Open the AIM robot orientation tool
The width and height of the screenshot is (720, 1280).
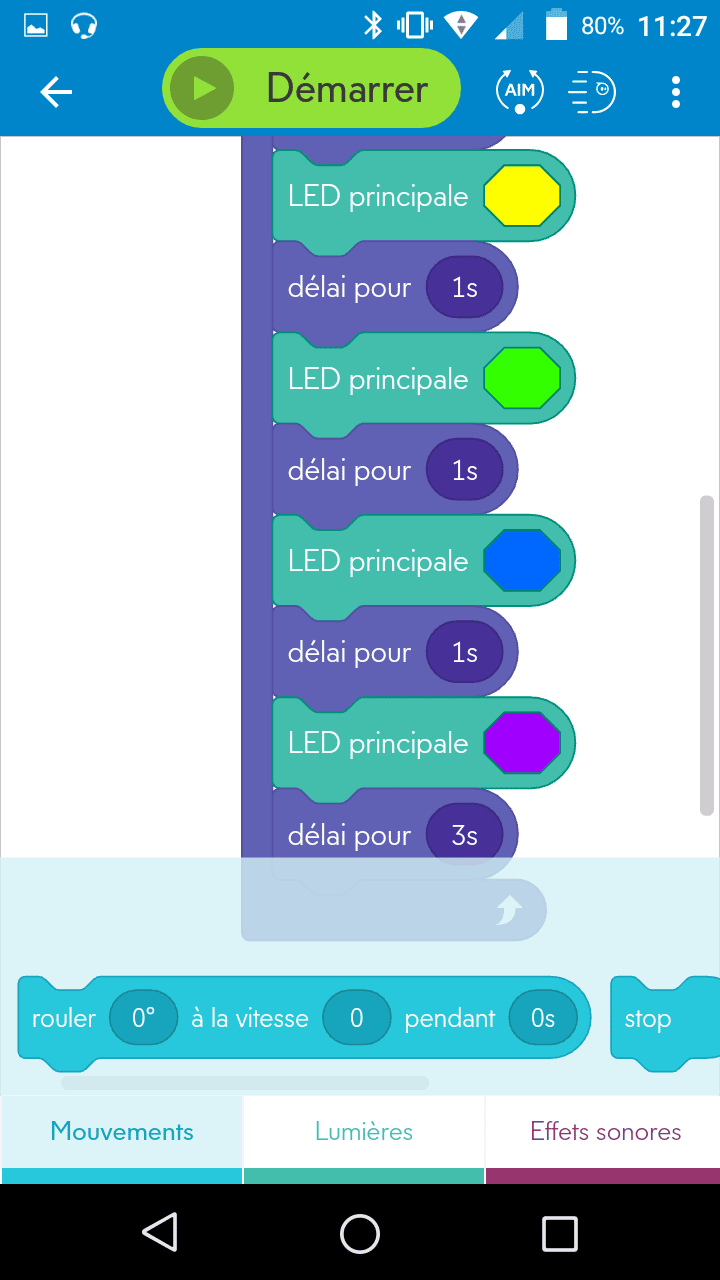pos(520,91)
